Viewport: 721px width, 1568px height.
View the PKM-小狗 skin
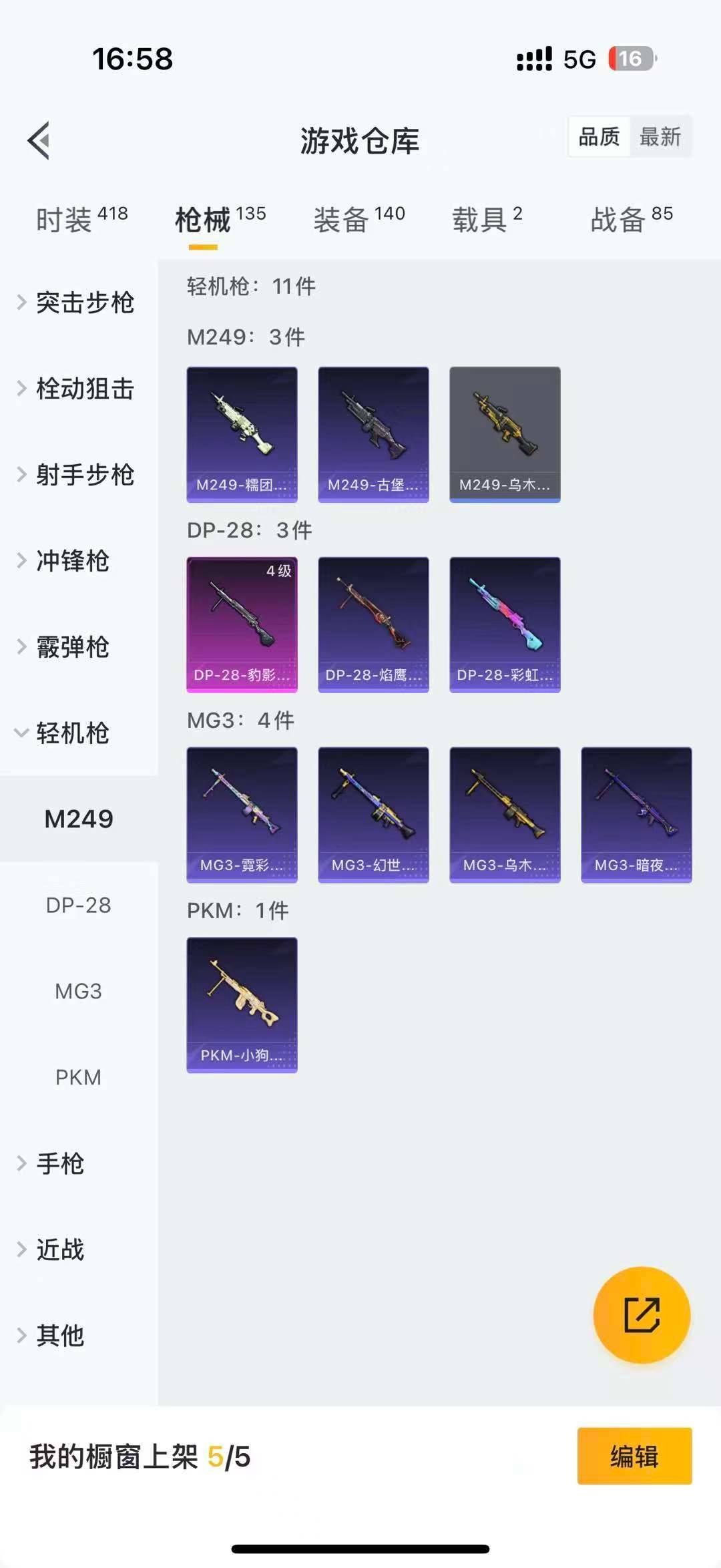[x=242, y=1005]
